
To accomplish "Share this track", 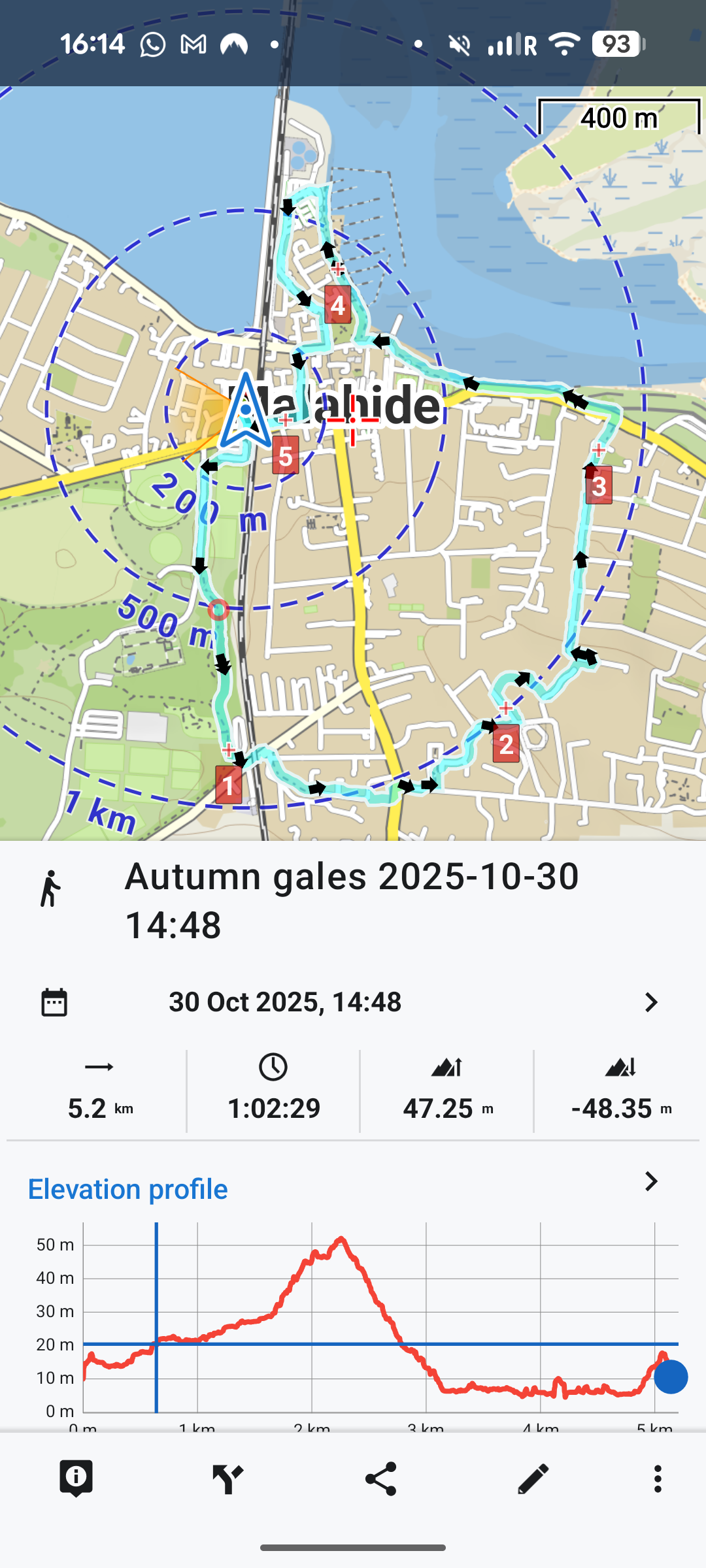I will click(380, 1478).
